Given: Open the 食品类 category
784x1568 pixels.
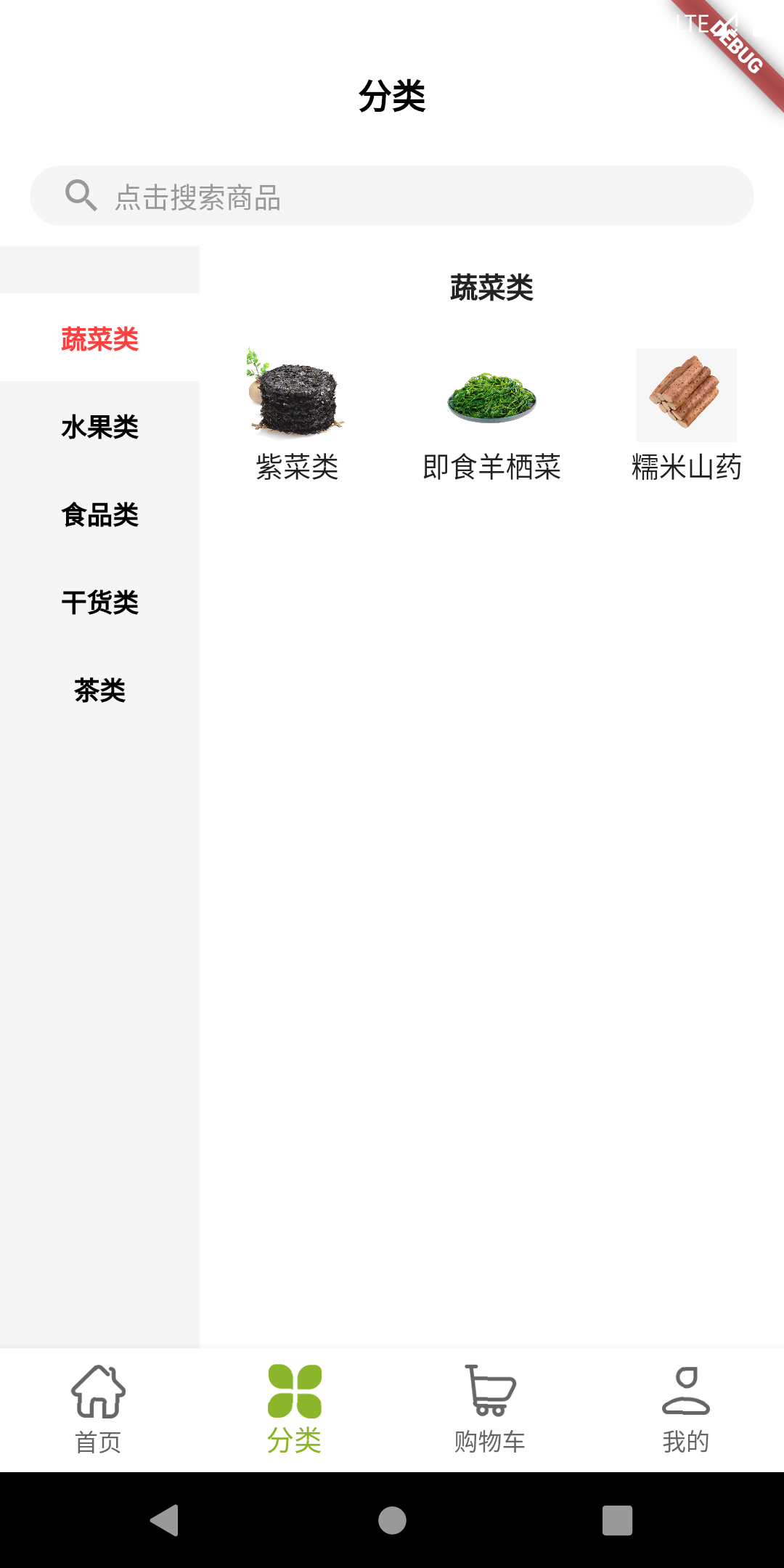Looking at the screenshot, I should (99, 515).
